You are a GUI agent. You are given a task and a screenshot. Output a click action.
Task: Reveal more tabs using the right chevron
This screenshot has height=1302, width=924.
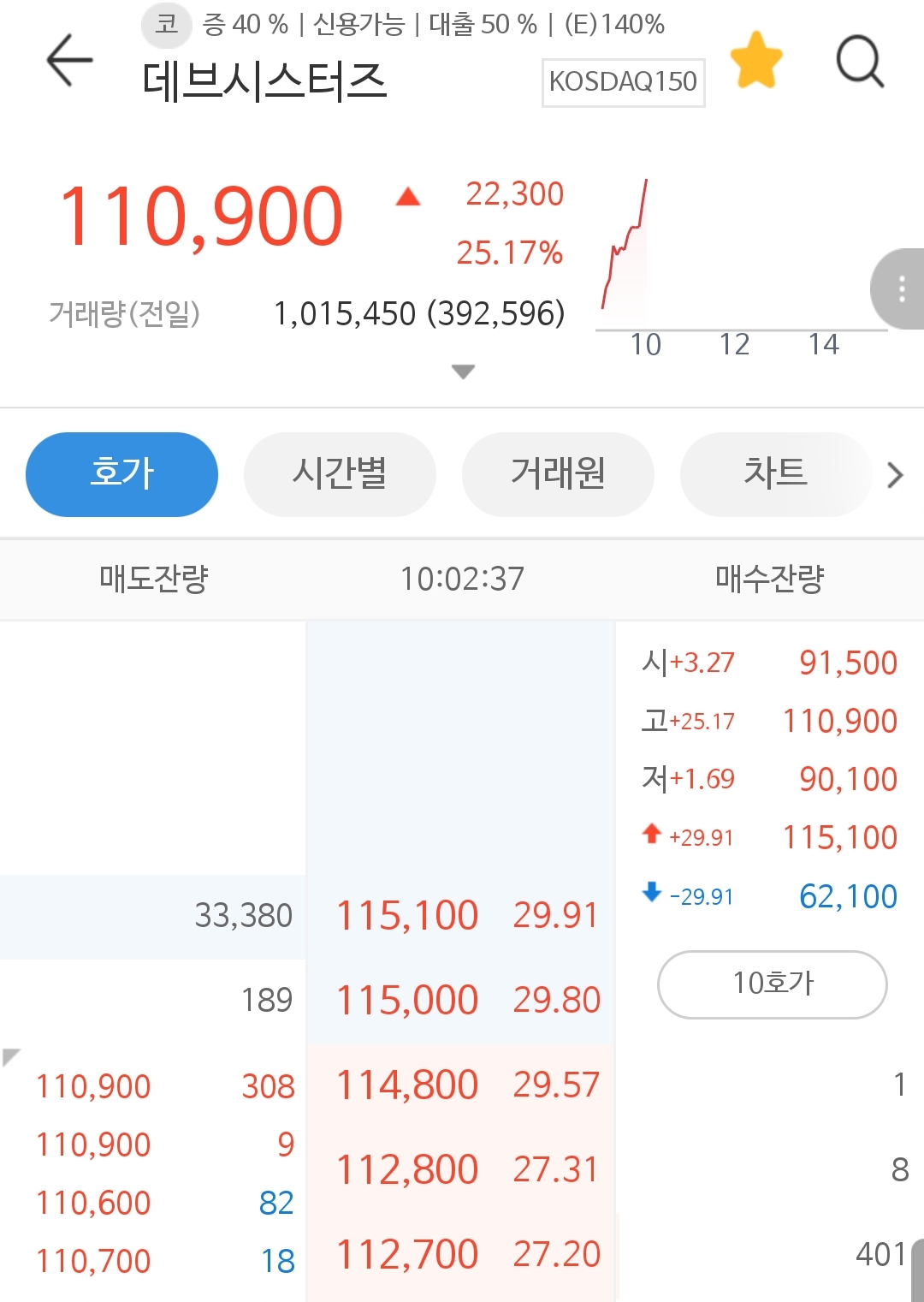click(x=895, y=474)
